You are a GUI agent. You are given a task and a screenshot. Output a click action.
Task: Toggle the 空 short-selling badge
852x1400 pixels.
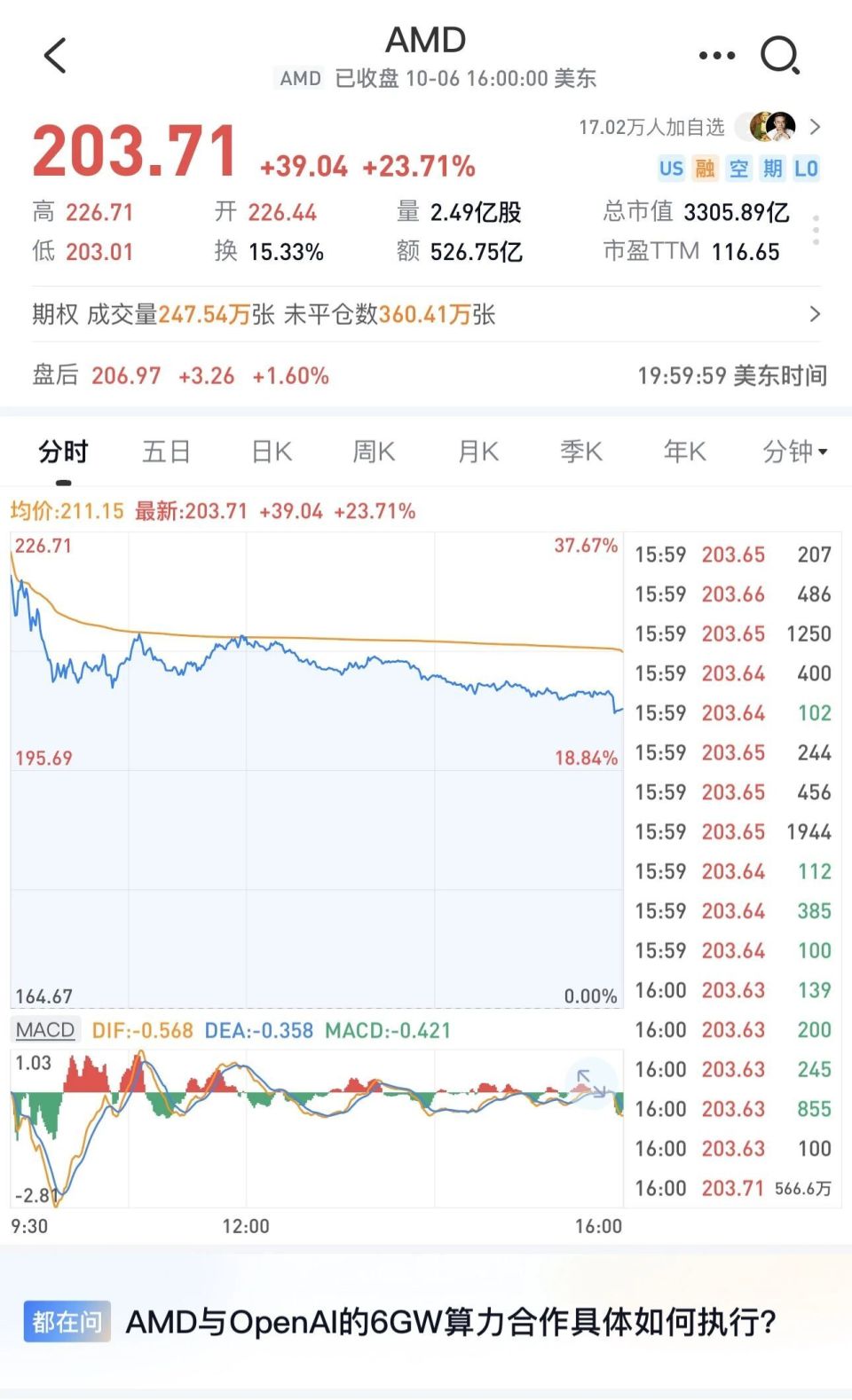(x=739, y=168)
